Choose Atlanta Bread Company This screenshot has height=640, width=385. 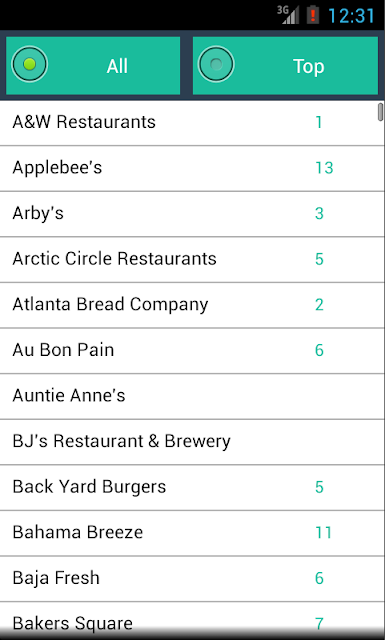192,305
